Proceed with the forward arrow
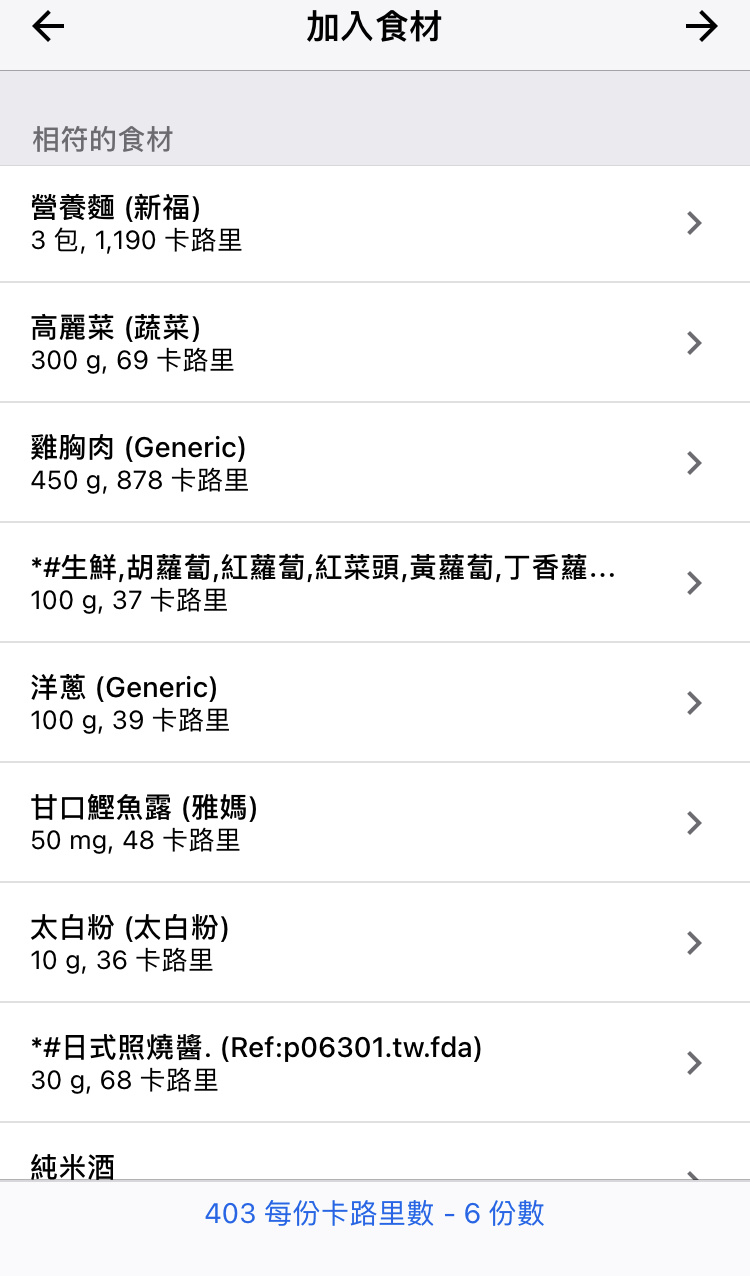The height and width of the screenshot is (1276, 750). (702, 27)
